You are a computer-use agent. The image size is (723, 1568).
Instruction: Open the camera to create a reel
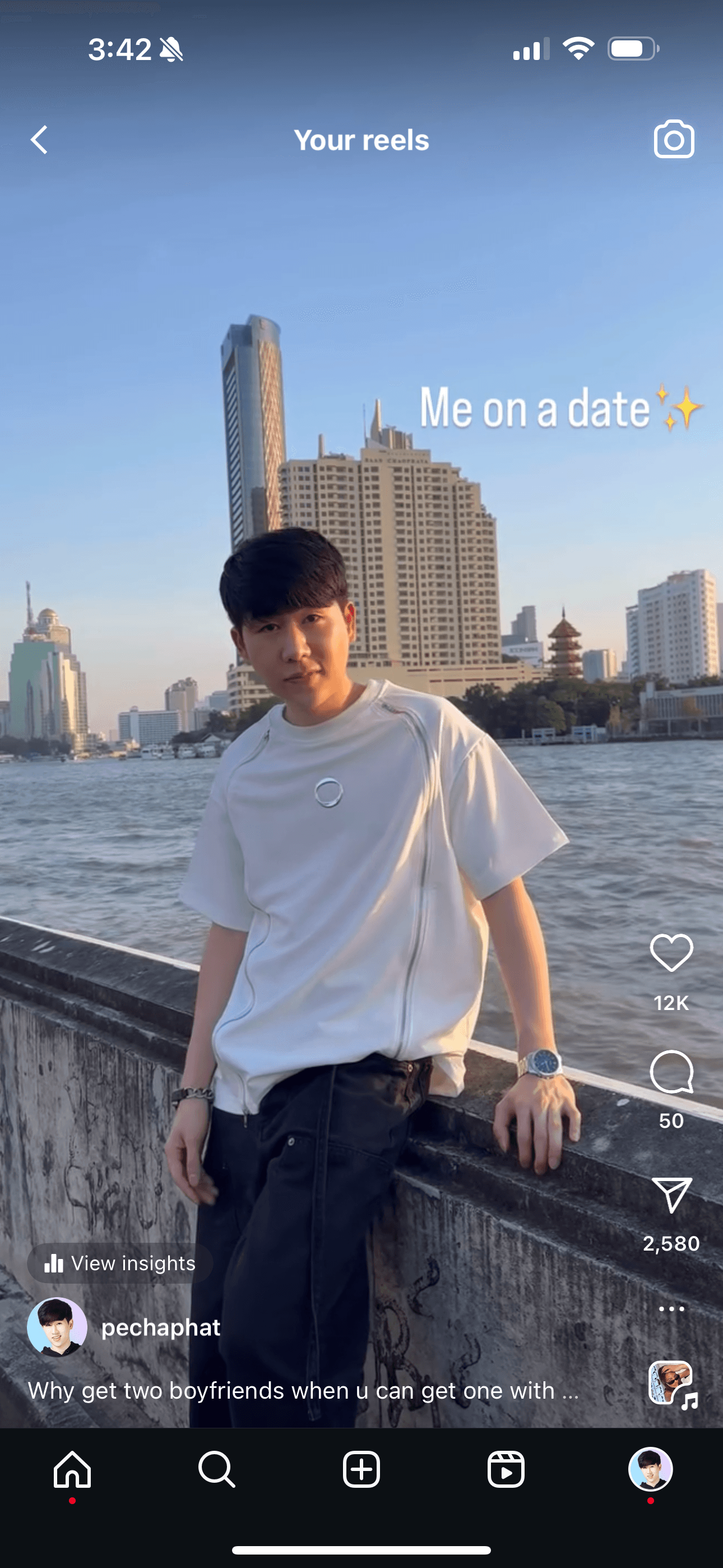pyautogui.click(x=674, y=140)
